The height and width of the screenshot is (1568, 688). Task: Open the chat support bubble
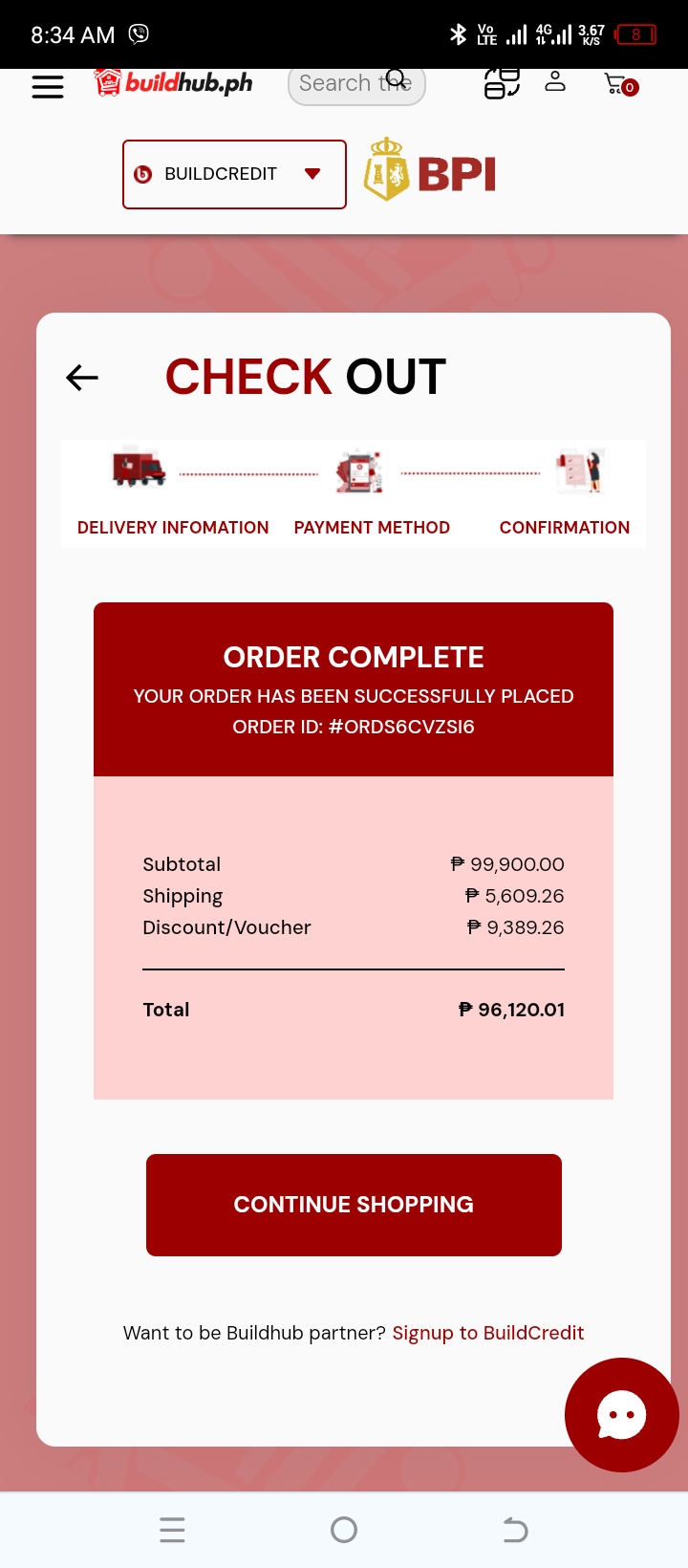(x=621, y=1415)
